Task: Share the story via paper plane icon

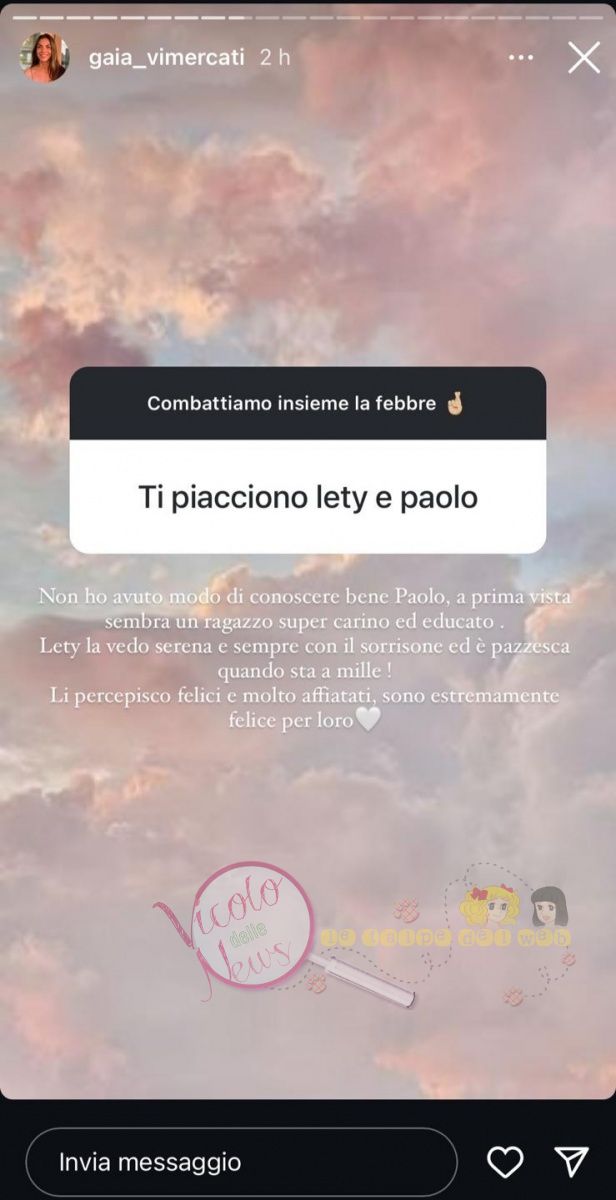Action: click(x=570, y=1162)
